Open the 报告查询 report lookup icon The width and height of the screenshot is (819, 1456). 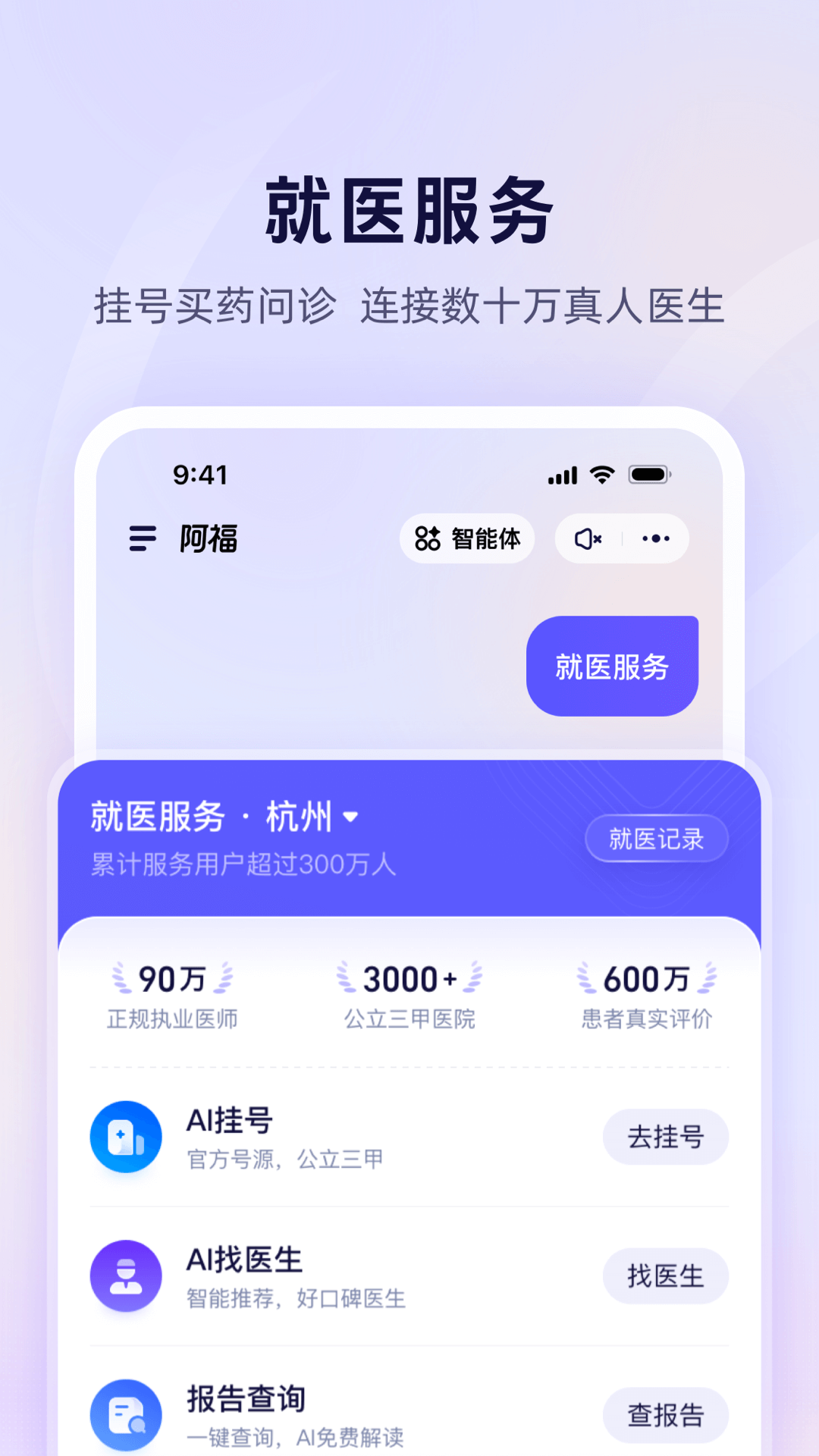tap(126, 1414)
